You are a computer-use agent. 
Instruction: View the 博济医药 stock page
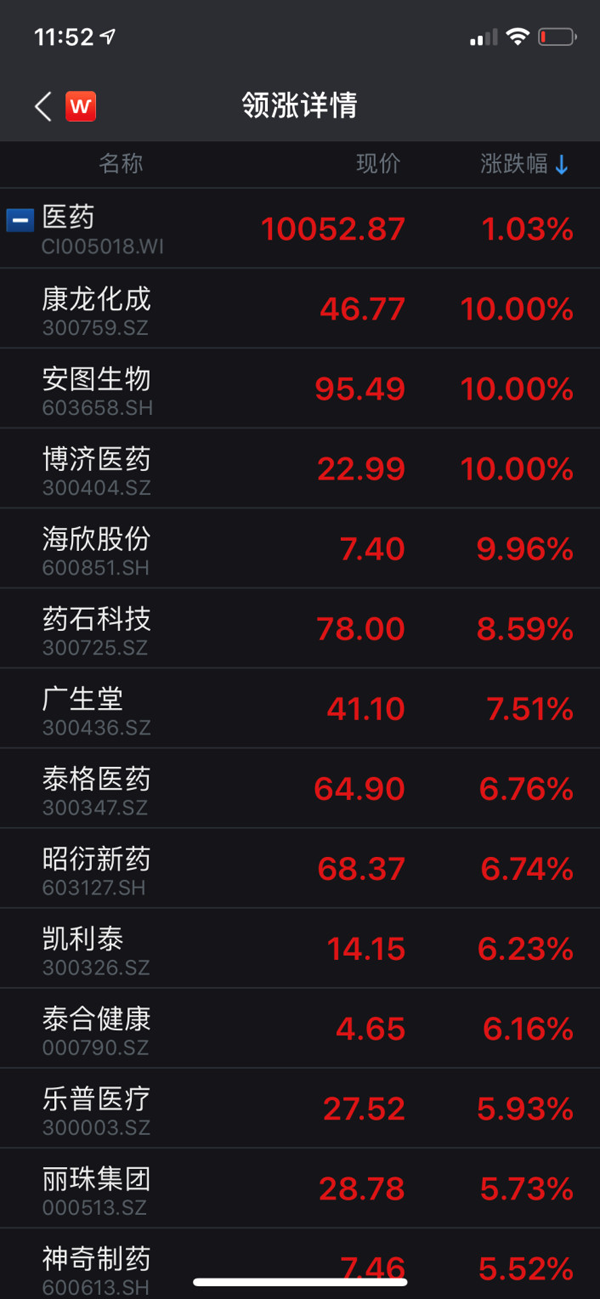tap(96, 468)
